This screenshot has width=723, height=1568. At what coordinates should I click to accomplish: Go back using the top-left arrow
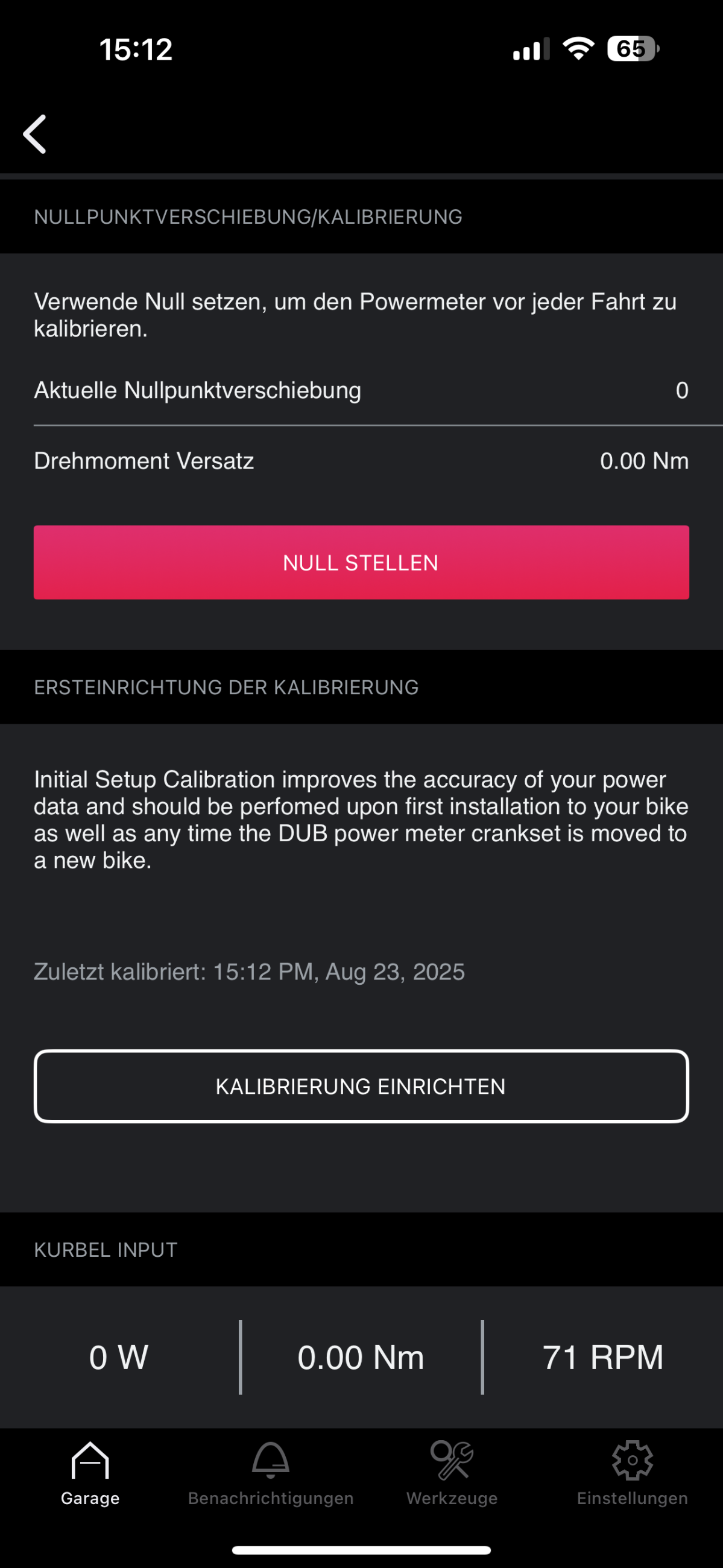click(x=36, y=134)
